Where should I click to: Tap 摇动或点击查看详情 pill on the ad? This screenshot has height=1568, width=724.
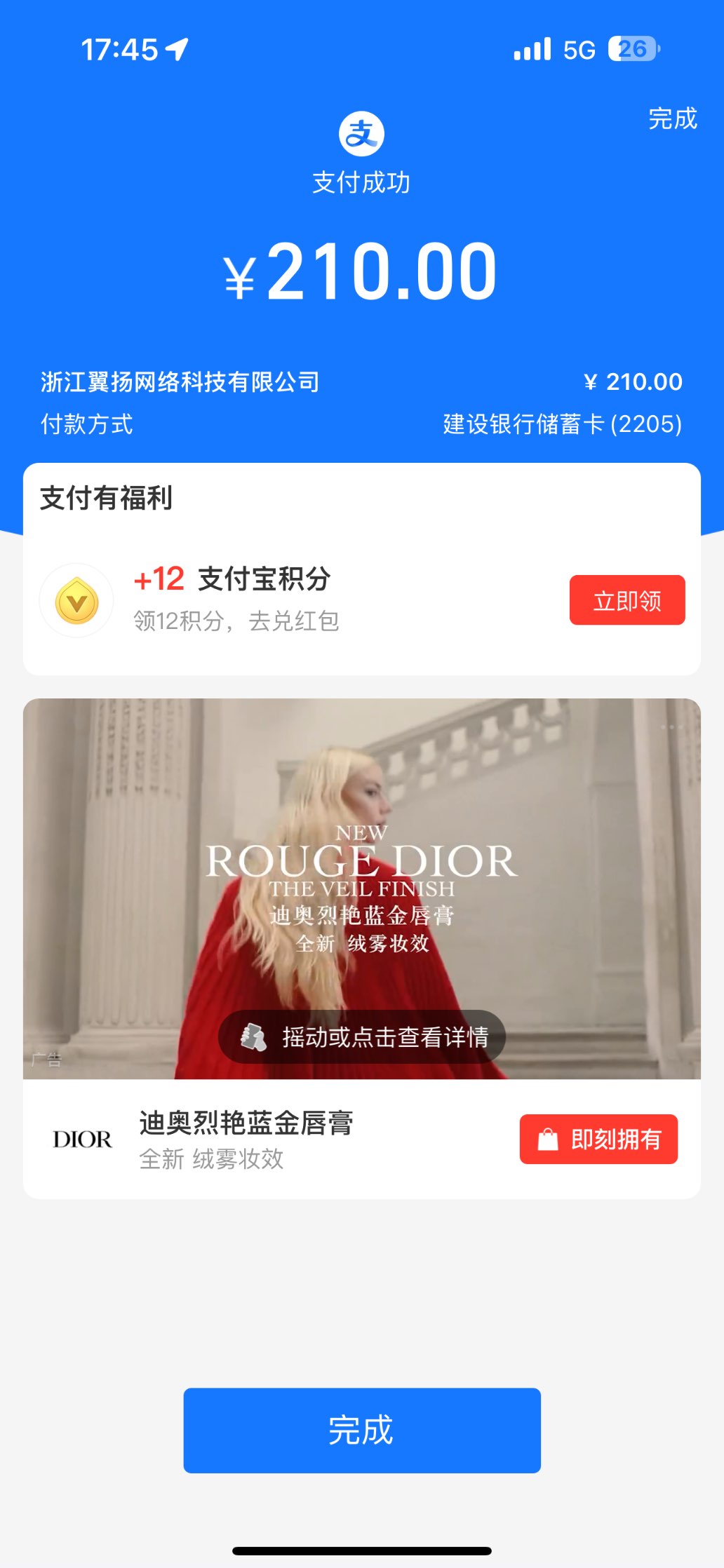(x=362, y=1036)
